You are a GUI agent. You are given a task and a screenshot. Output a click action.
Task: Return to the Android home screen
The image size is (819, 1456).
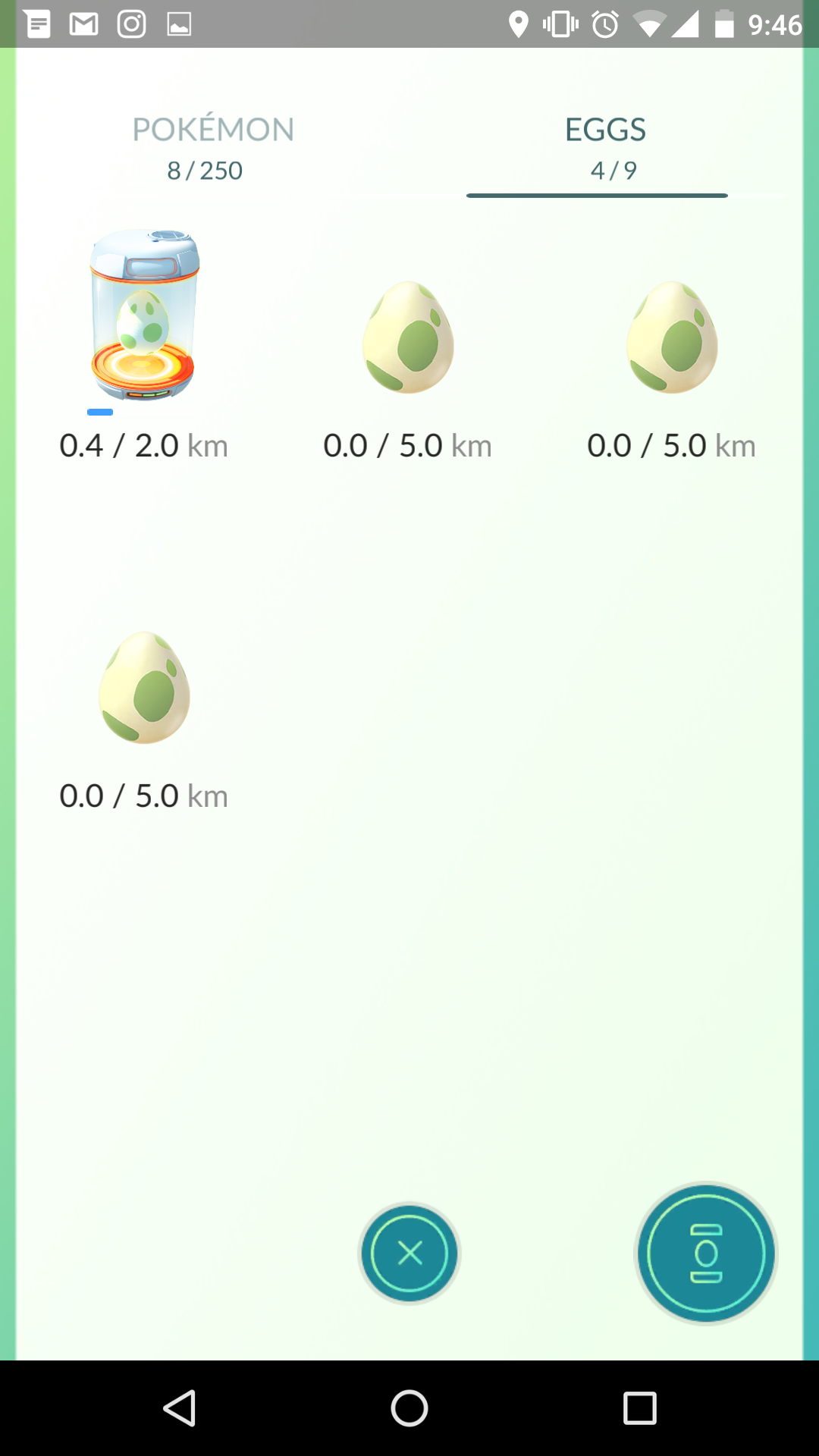pos(409,1409)
